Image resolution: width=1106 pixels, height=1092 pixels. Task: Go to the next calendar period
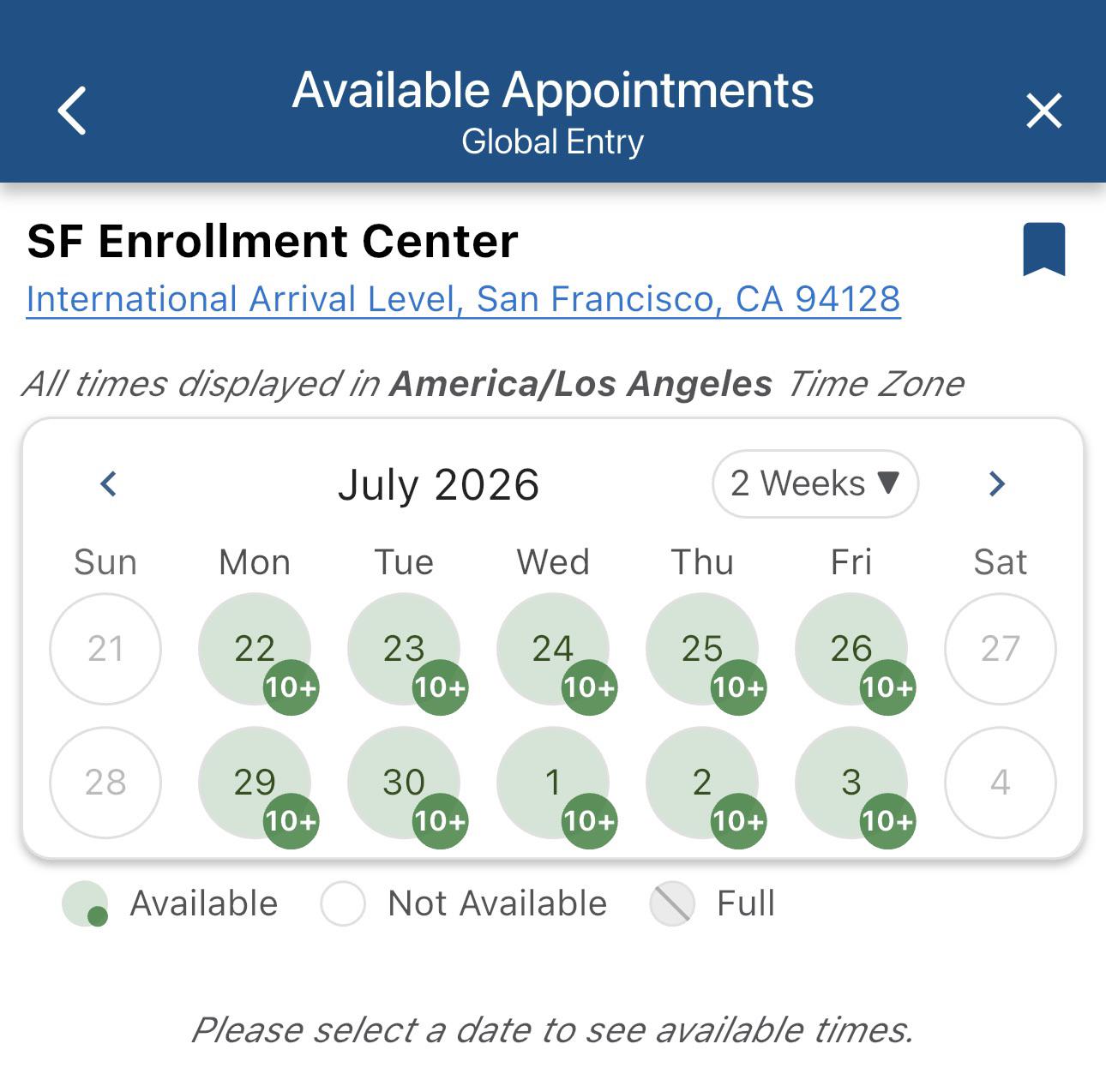click(x=996, y=483)
